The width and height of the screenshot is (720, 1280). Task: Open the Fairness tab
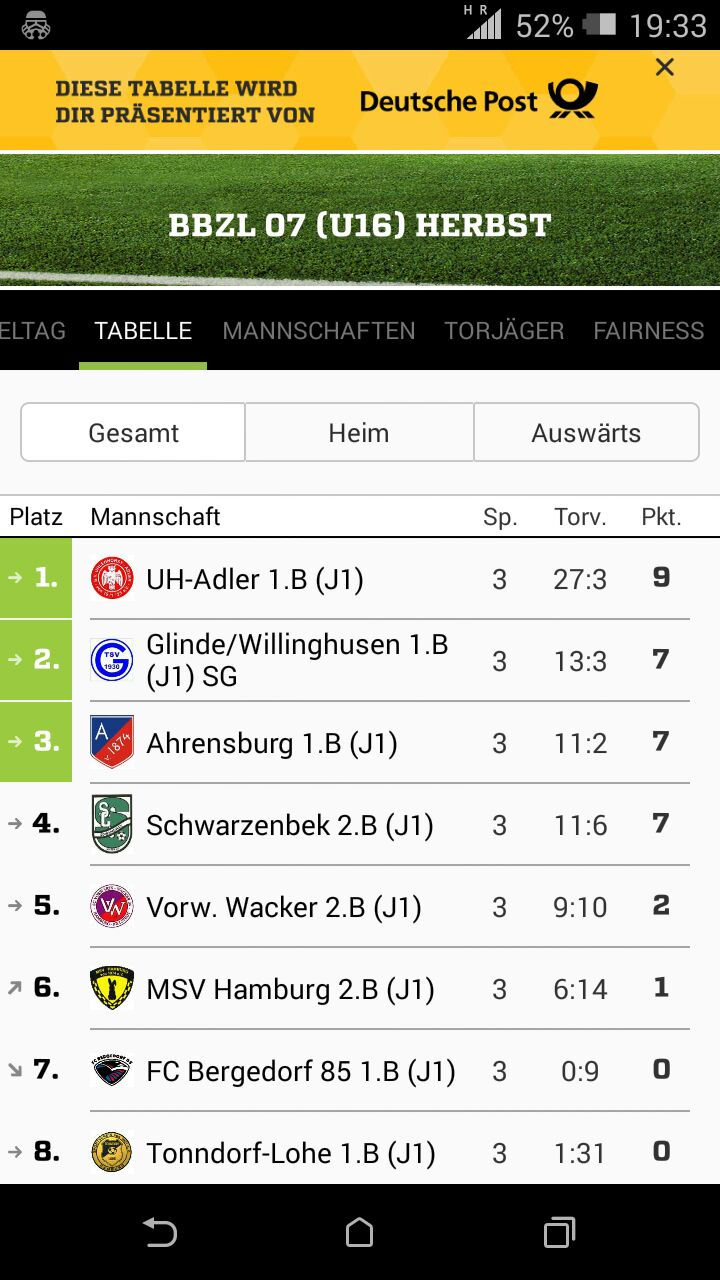pyautogui.click(x=648, y=331)
